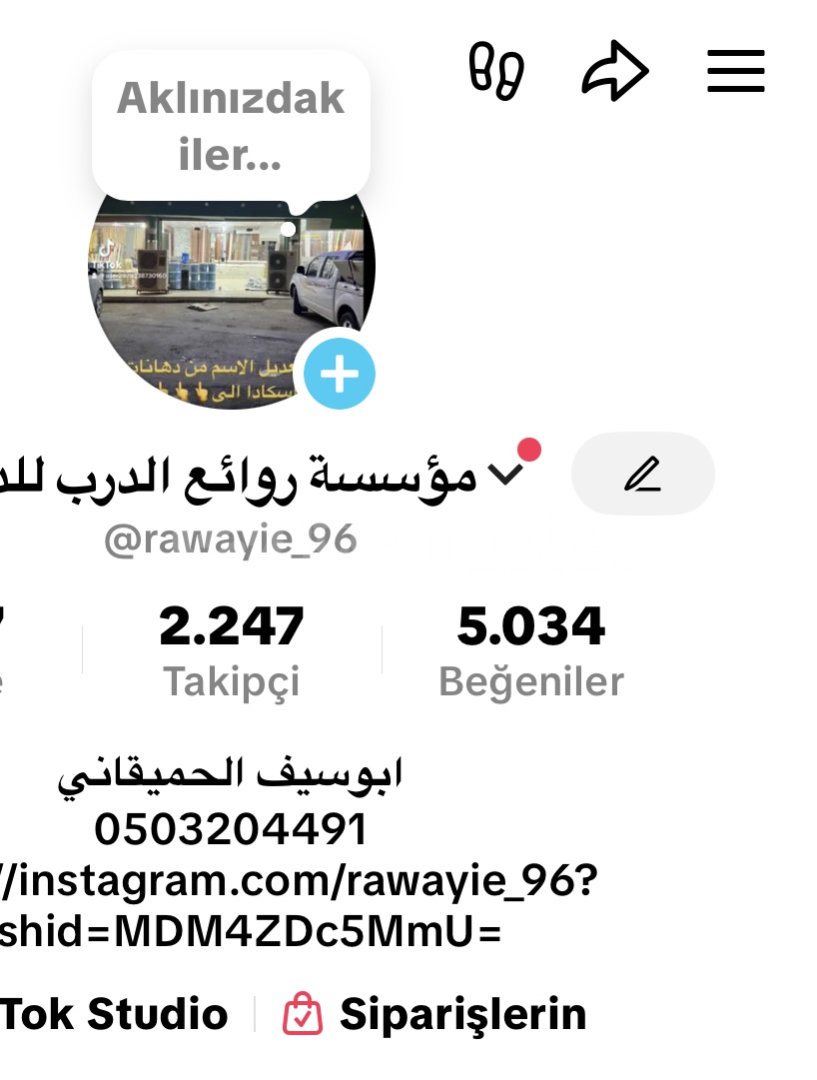Open Siparişlerin orders
This screenshot has width=817, height=1080.
(x=435, y=1014)
